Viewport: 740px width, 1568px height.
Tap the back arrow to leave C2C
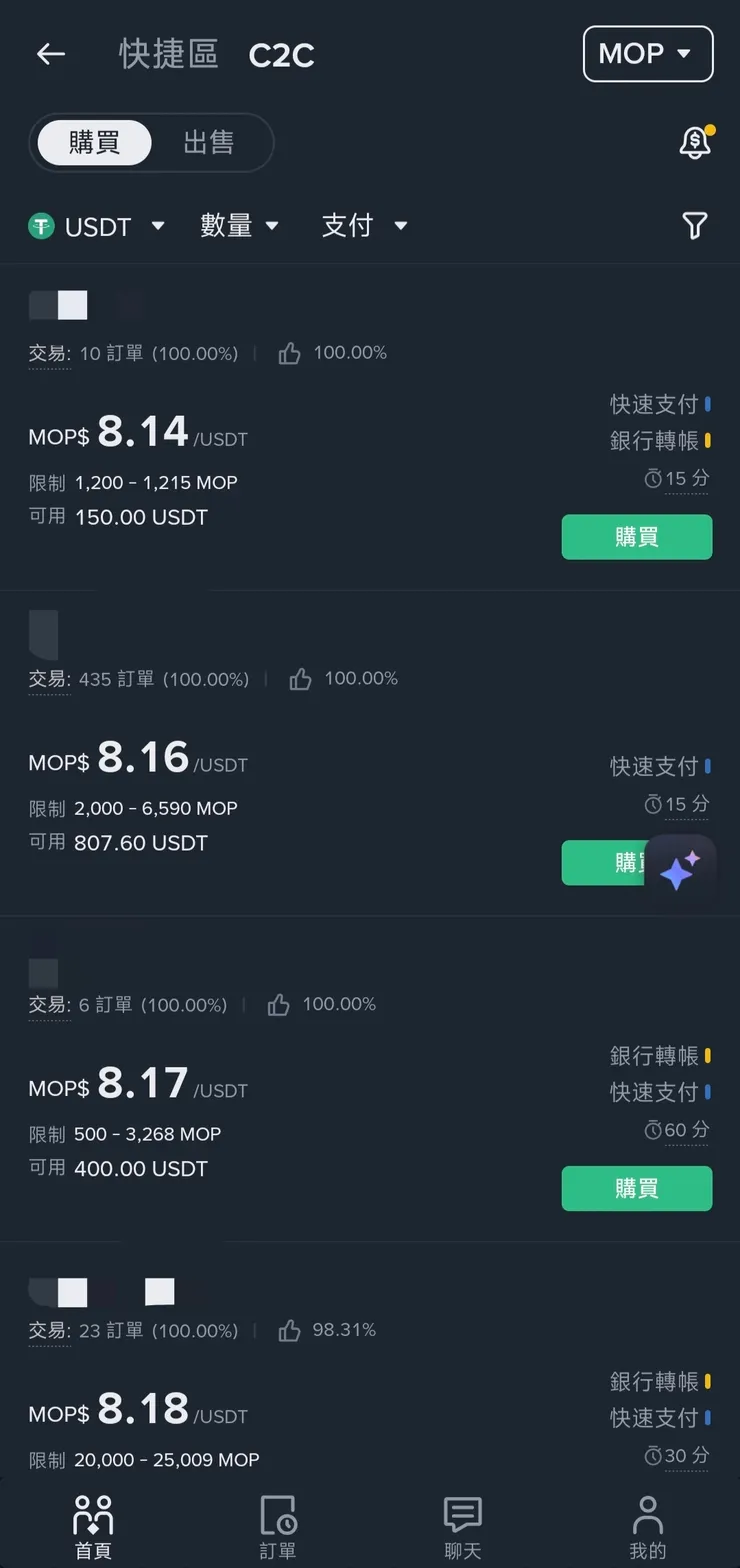pyautogui.click(x=51, y=54)
